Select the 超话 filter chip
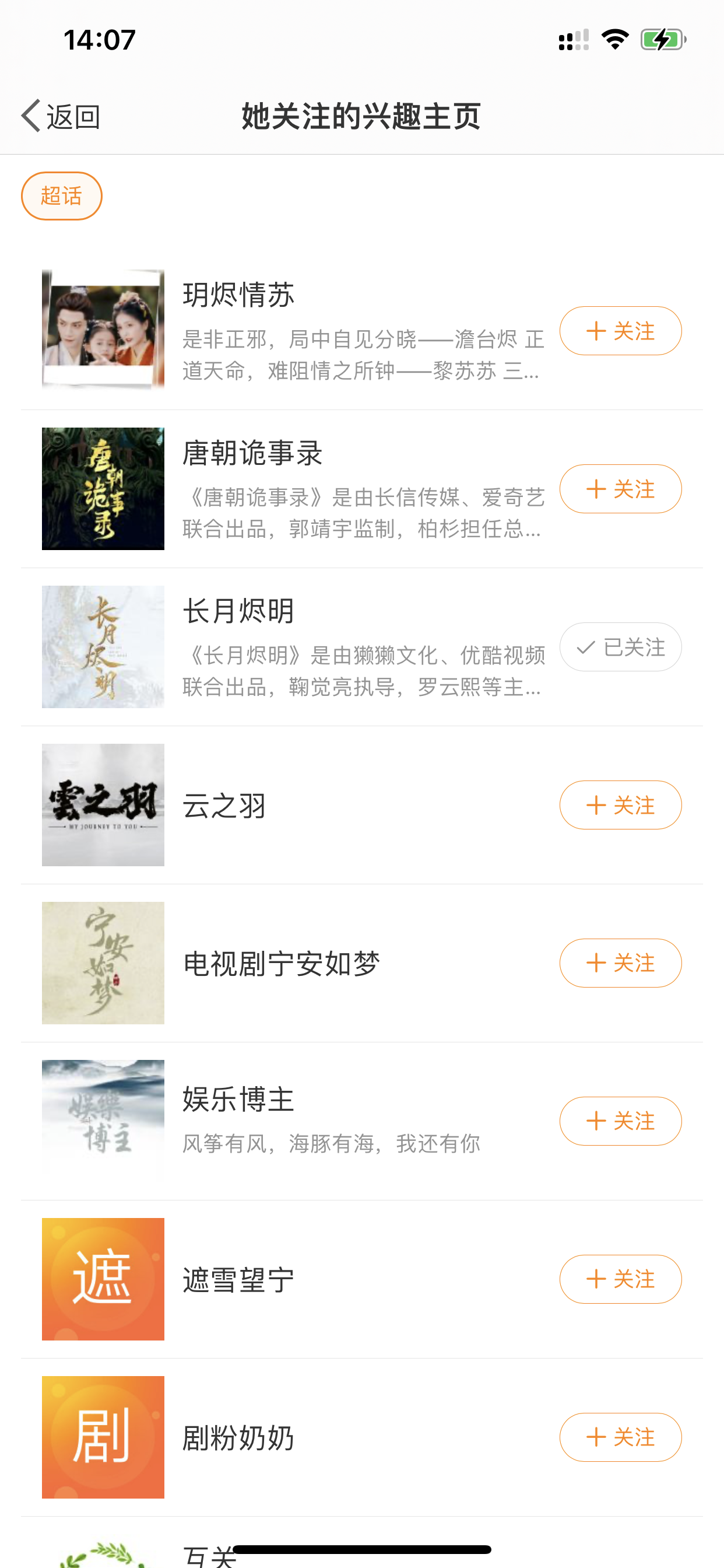This screenshot has width=724, height=1568. click(x=61, y=196)
